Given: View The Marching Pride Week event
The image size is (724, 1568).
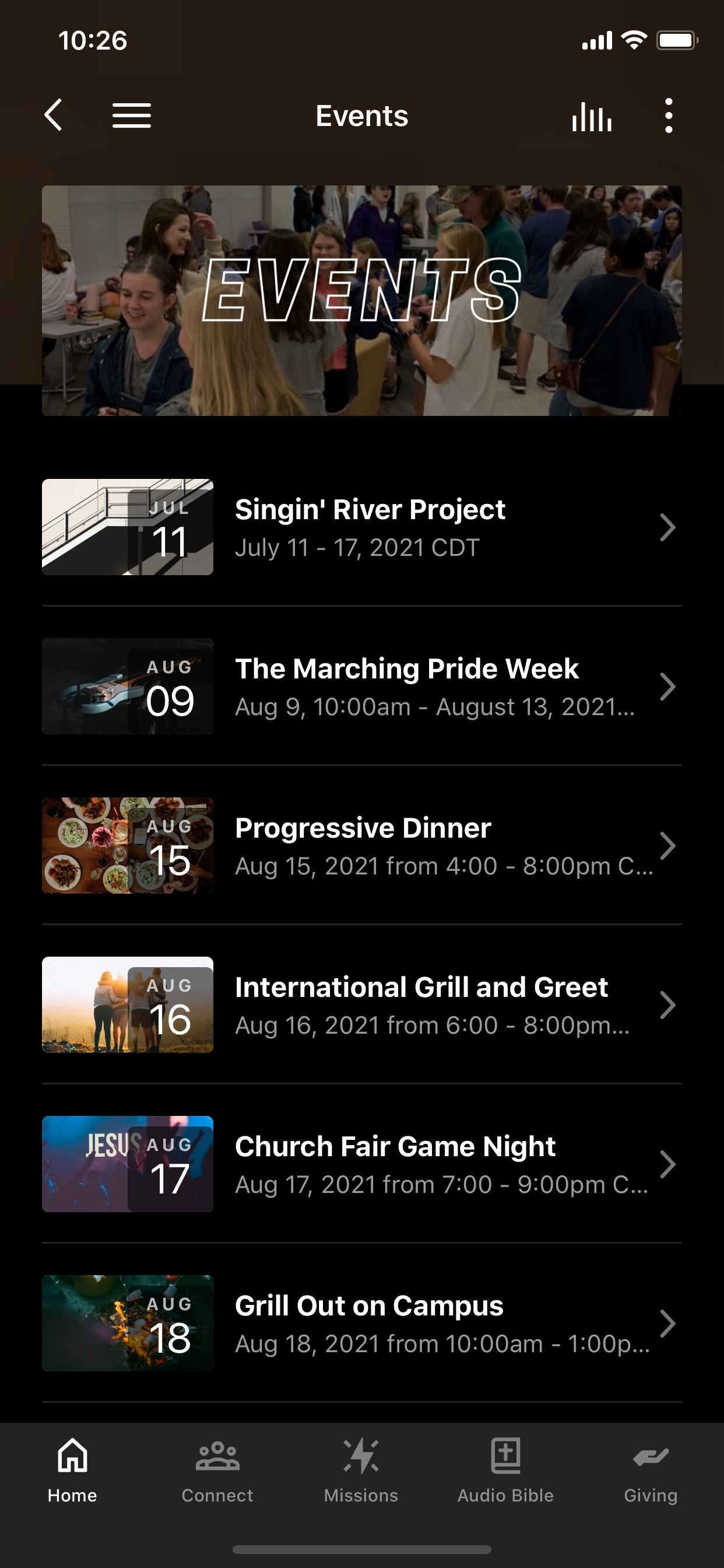Looking at the screenshot, I should (361, 687).
